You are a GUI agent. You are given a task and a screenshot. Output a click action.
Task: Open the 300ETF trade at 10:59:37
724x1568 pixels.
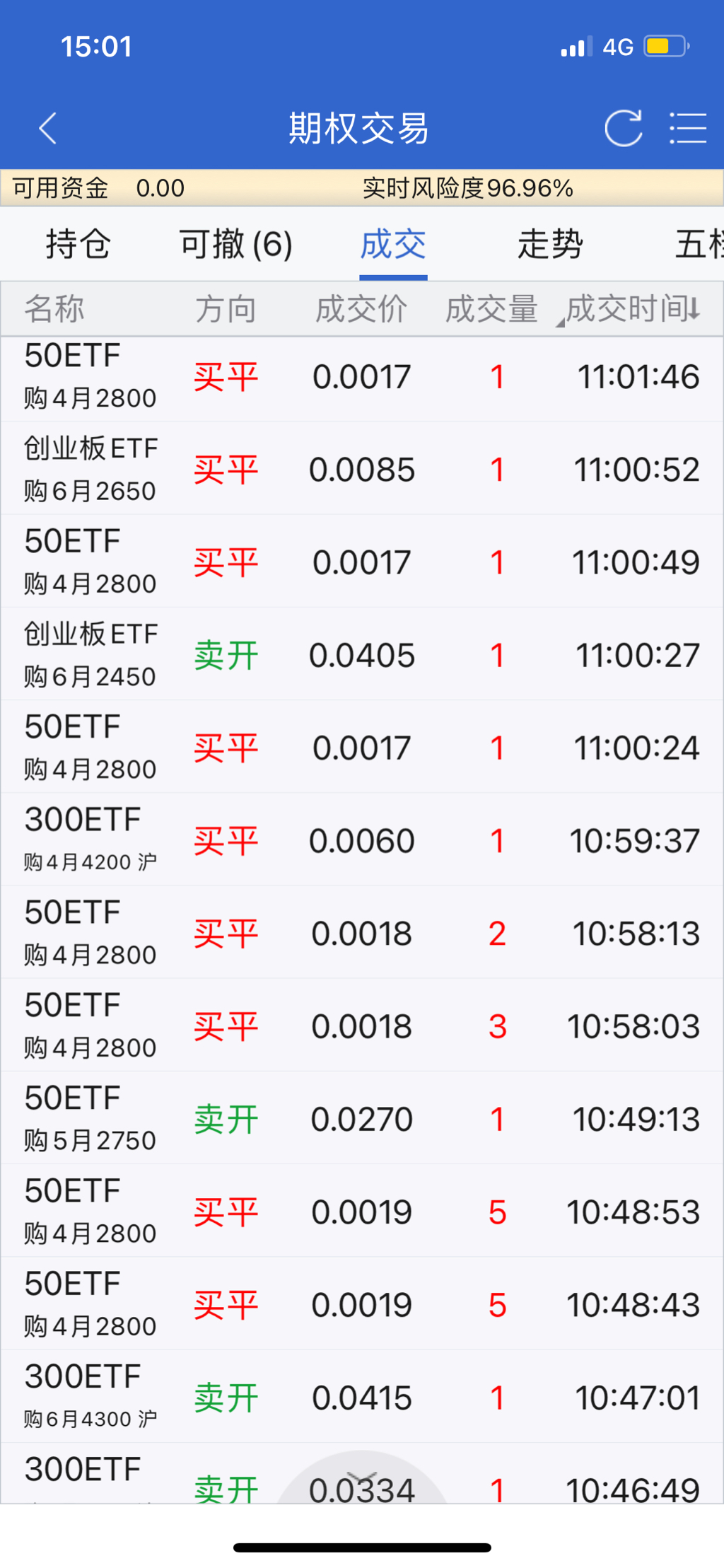362,840
